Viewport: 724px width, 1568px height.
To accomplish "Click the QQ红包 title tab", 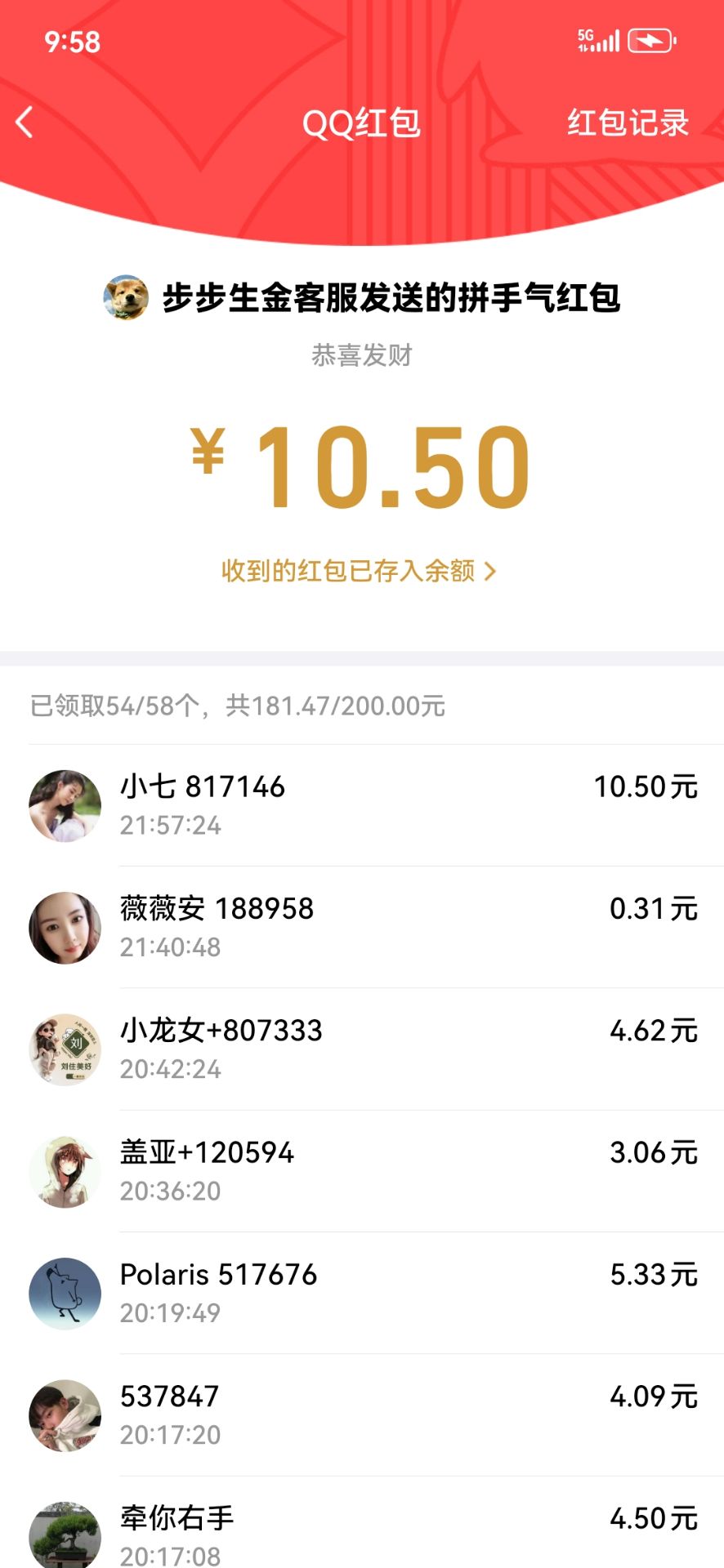I will point(362,122).
